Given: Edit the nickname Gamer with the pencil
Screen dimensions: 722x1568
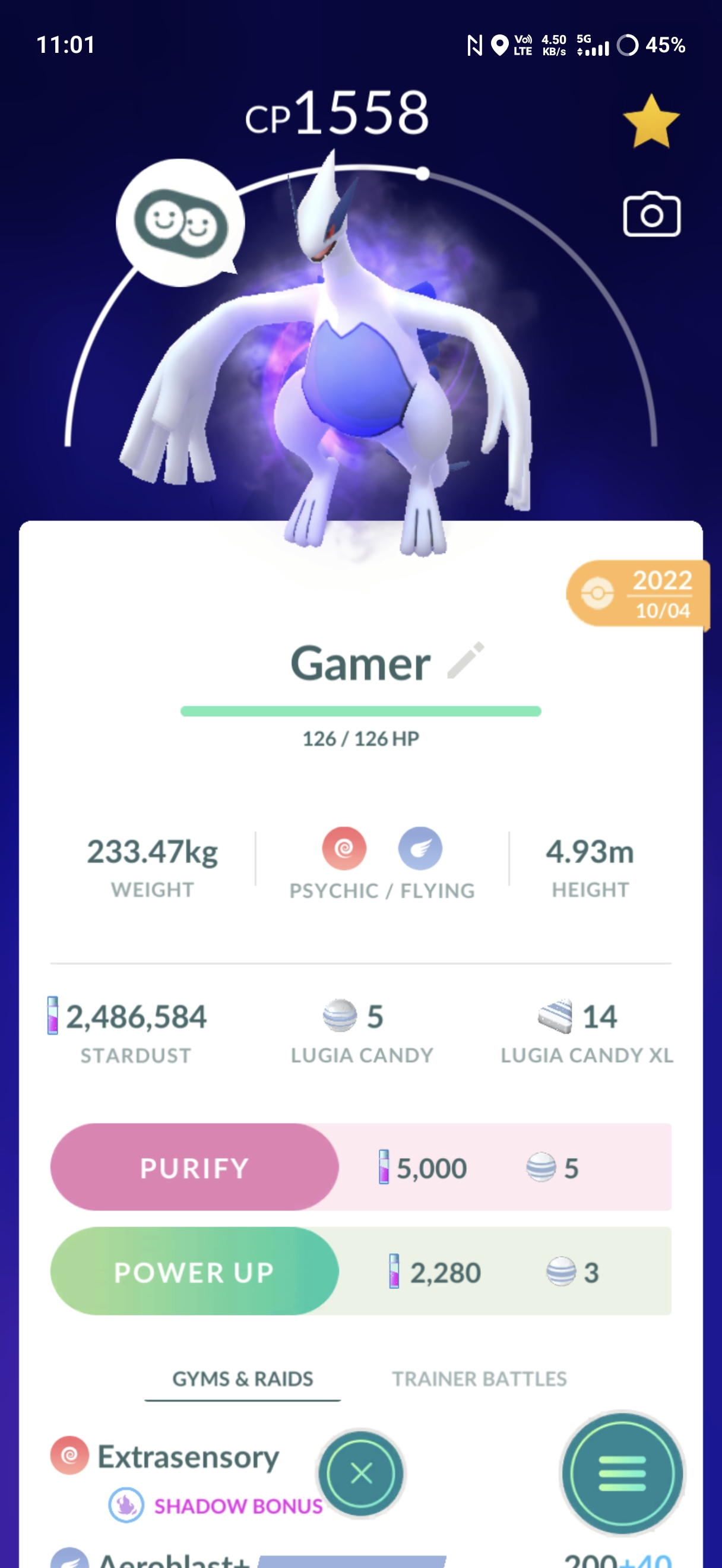Looking at the screenshot, I should (x=466, y=660).
